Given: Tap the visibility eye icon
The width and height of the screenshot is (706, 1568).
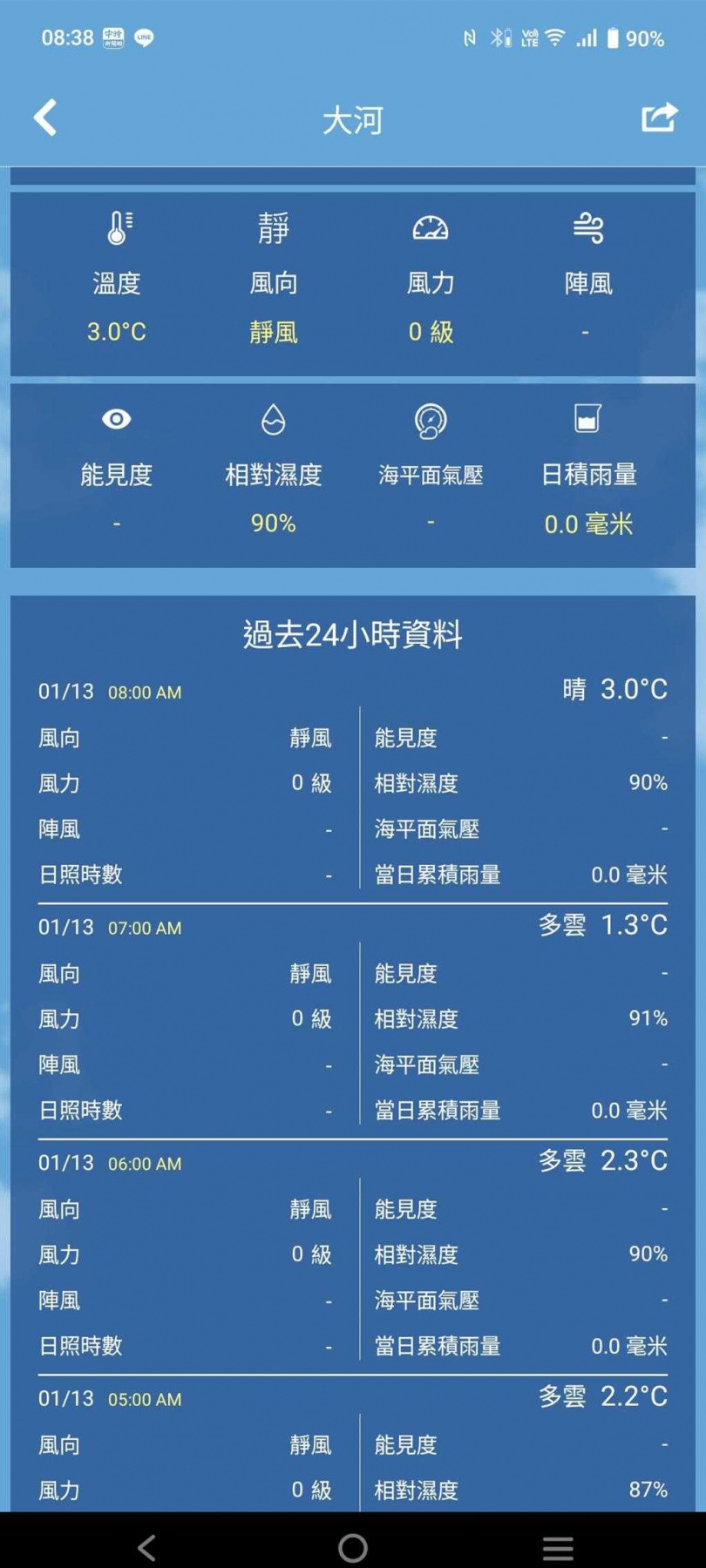Looking at the screenshot, I should tap(118, 420).
